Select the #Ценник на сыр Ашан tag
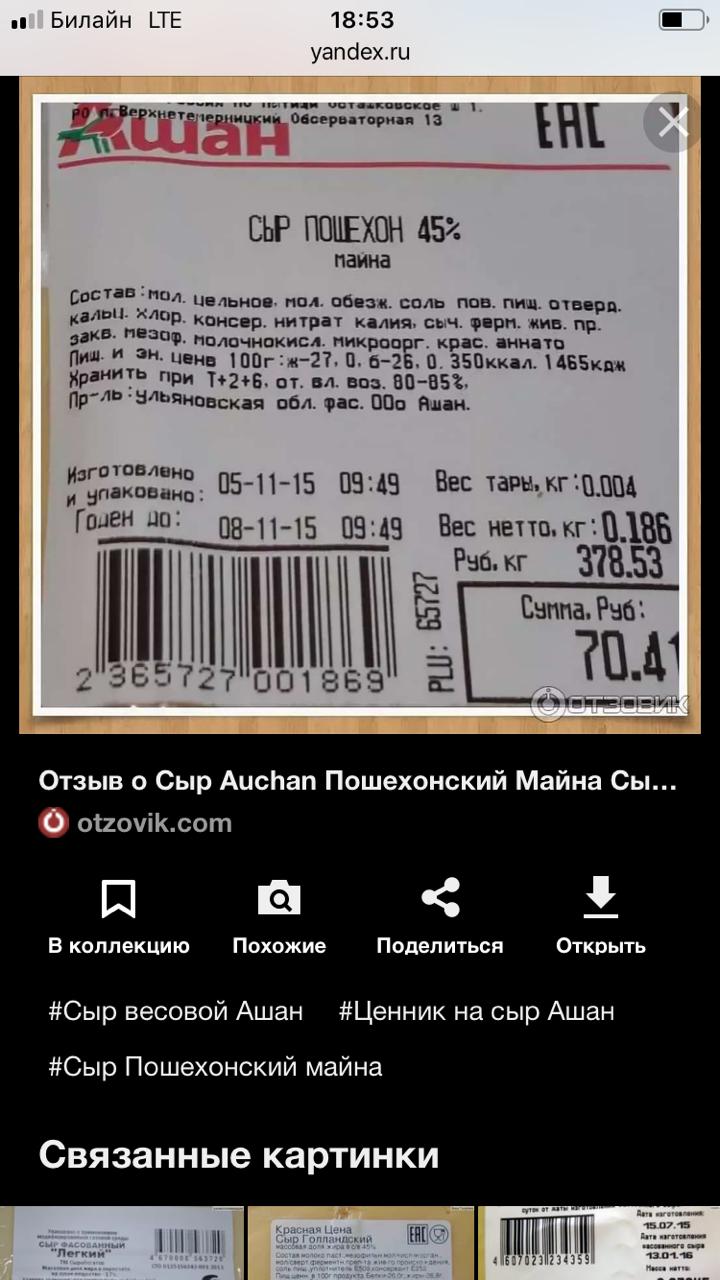This screenshot has width=720, height=1280. pos(476,1011)
